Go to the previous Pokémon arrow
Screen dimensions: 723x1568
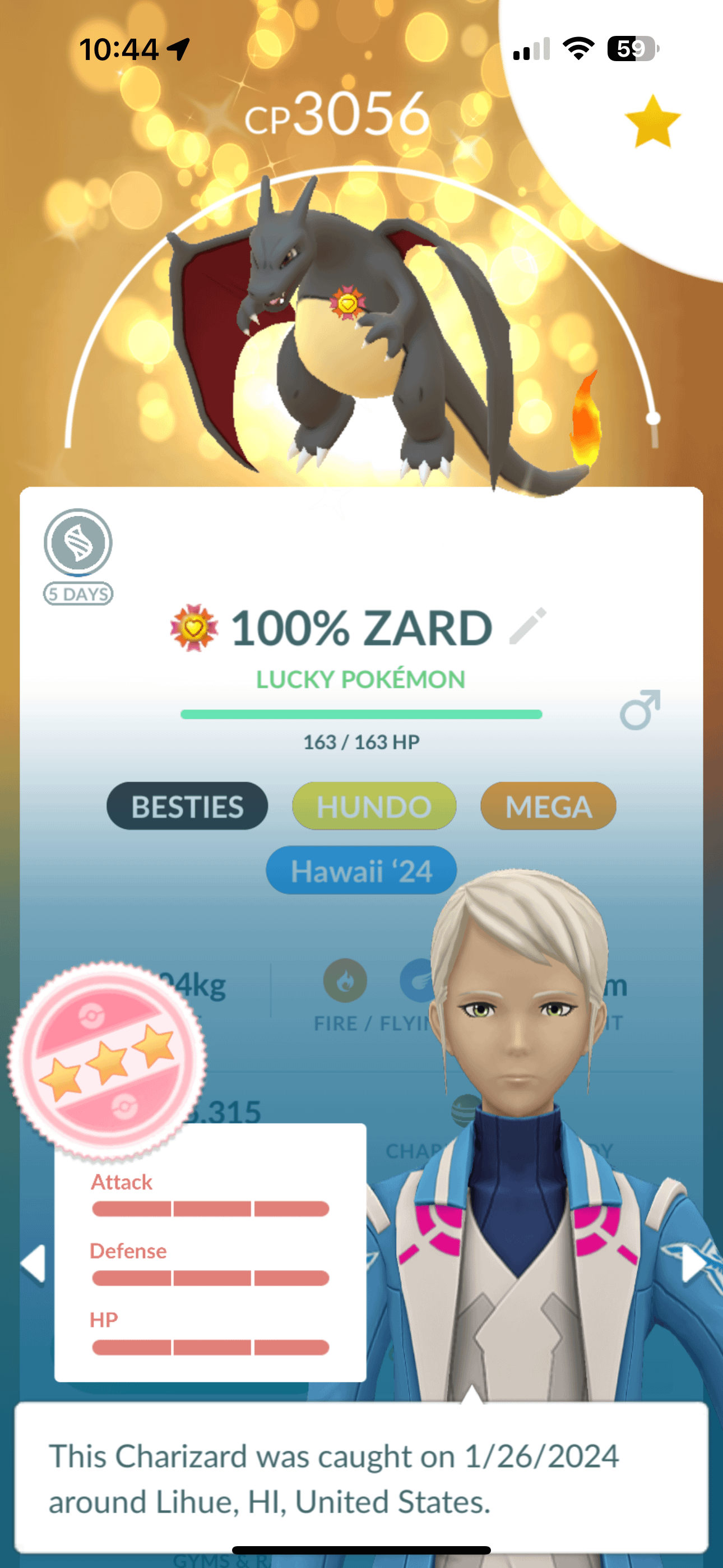34,1263
